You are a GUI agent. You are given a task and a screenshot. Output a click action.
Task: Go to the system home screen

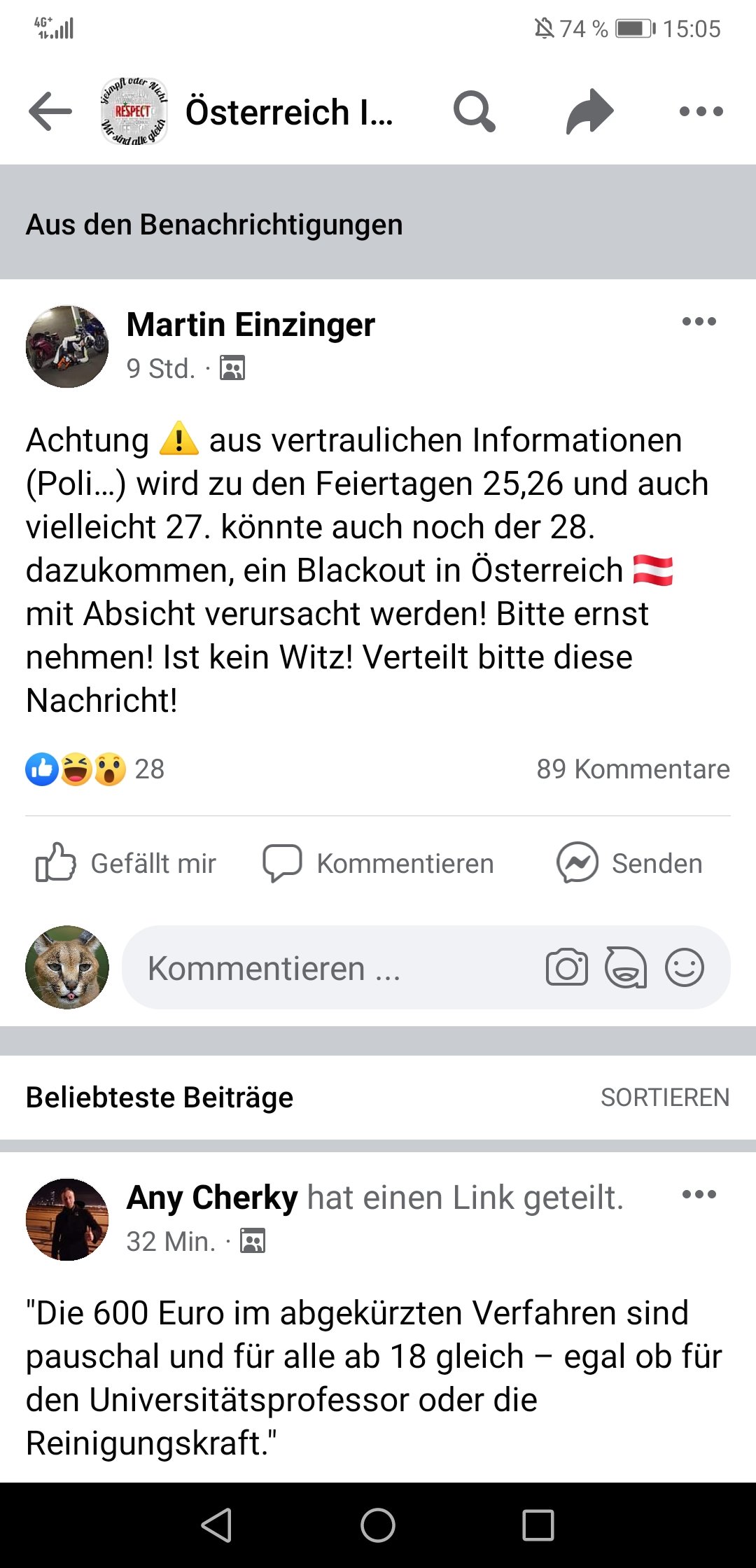tap(378, 1525)
